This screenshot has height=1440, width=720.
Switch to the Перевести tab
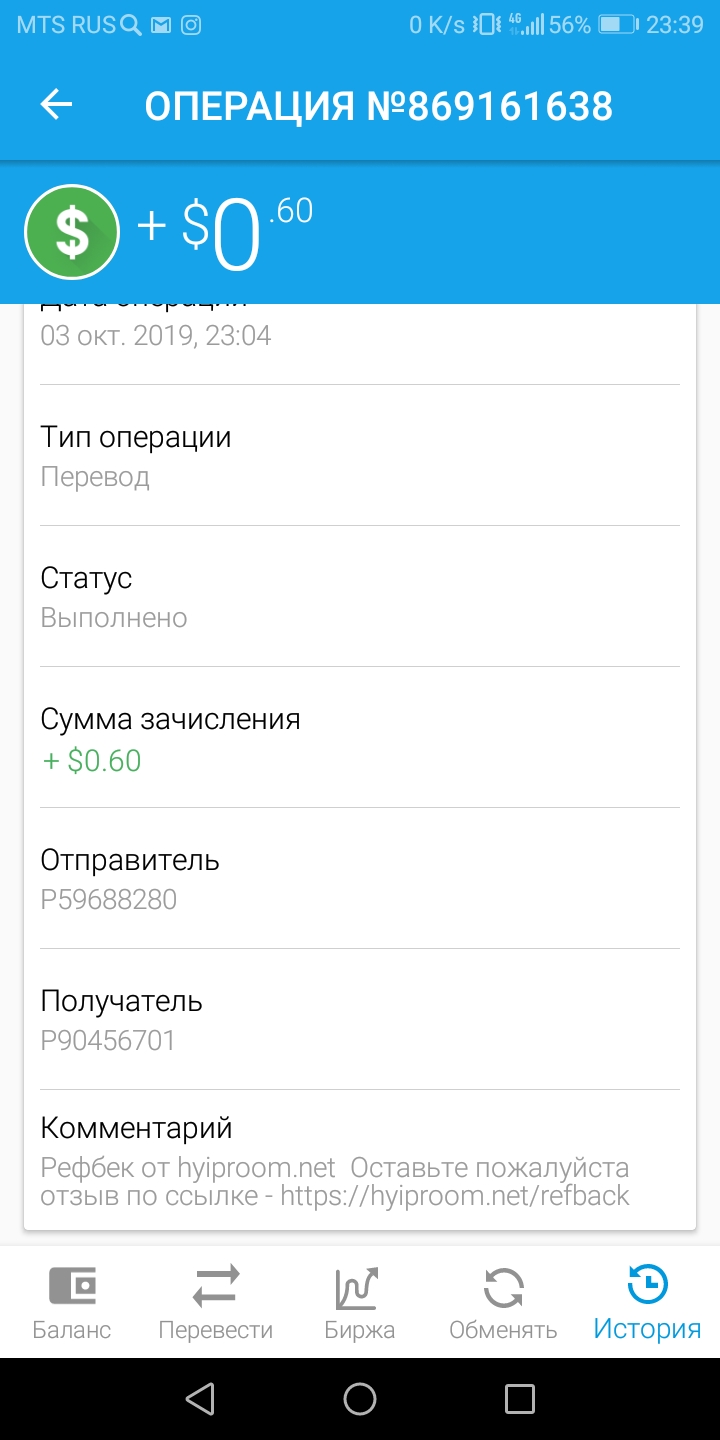click(x=216, y=1302)
